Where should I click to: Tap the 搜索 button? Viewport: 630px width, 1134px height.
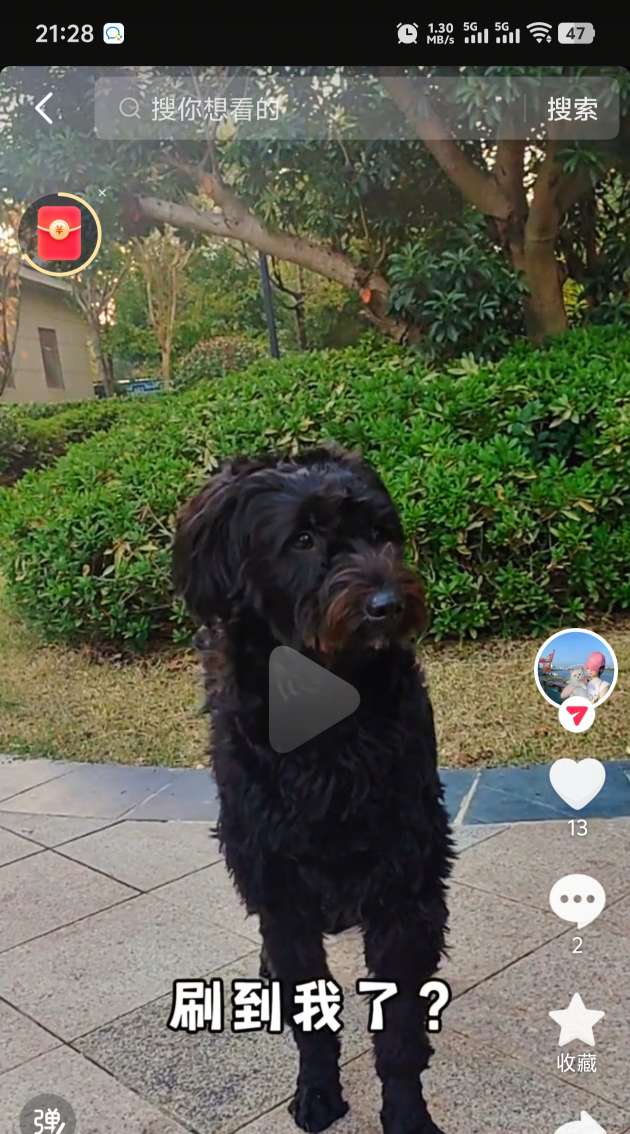coord(572,109)
